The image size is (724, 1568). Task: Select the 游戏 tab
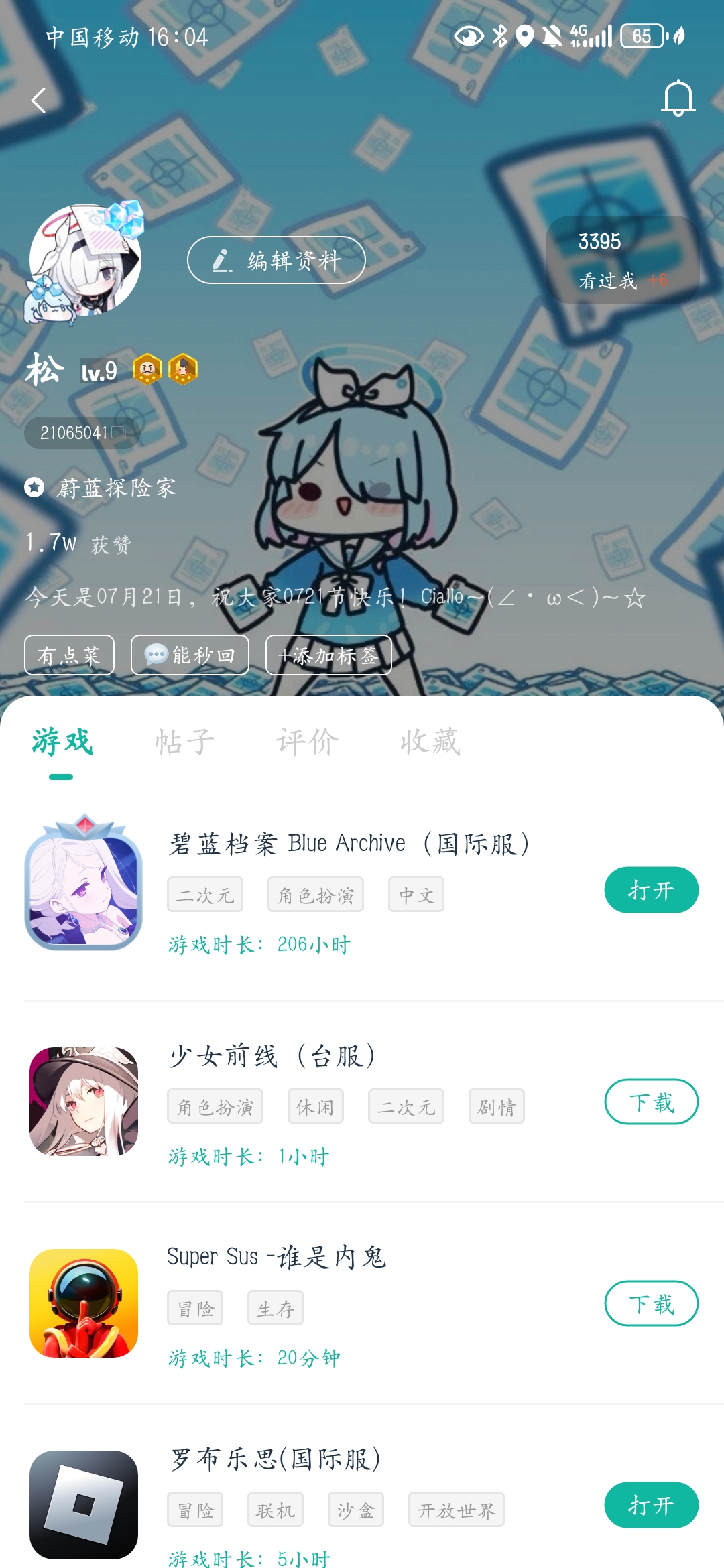tap(62, 742)
